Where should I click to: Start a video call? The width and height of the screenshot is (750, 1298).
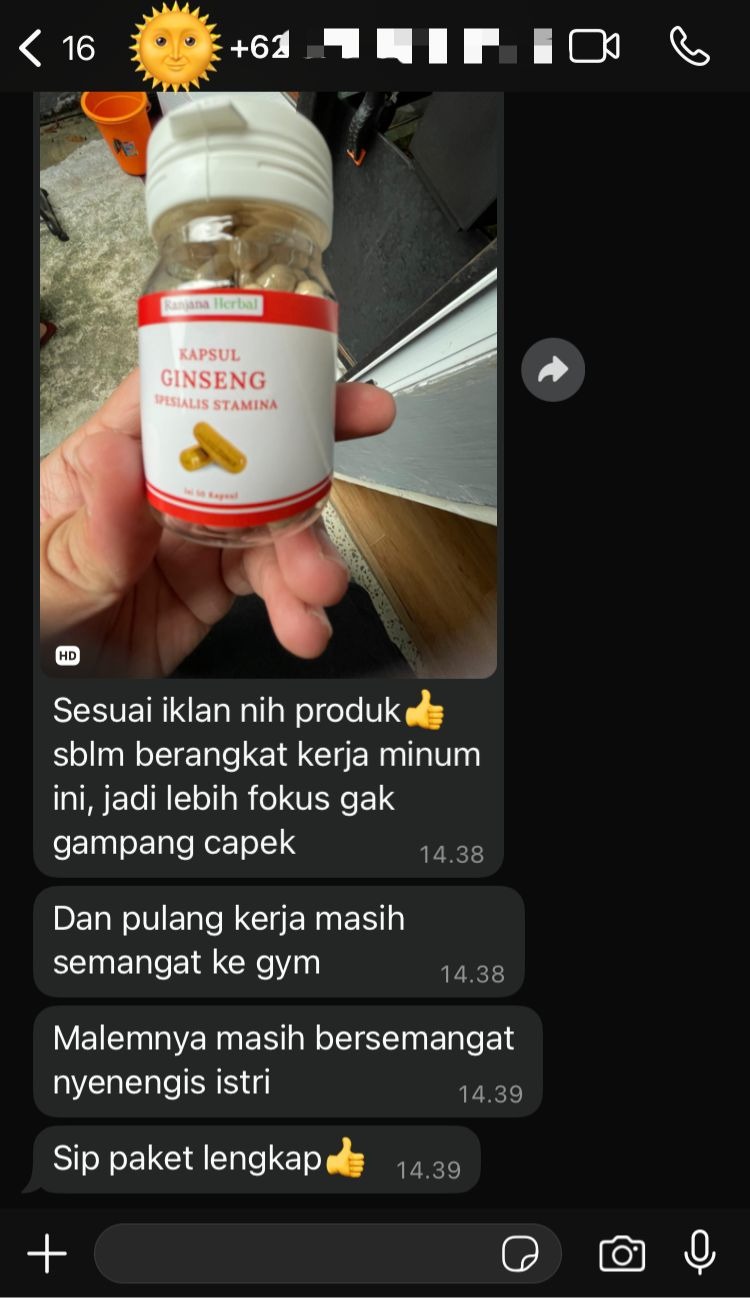tap(594, 47)
